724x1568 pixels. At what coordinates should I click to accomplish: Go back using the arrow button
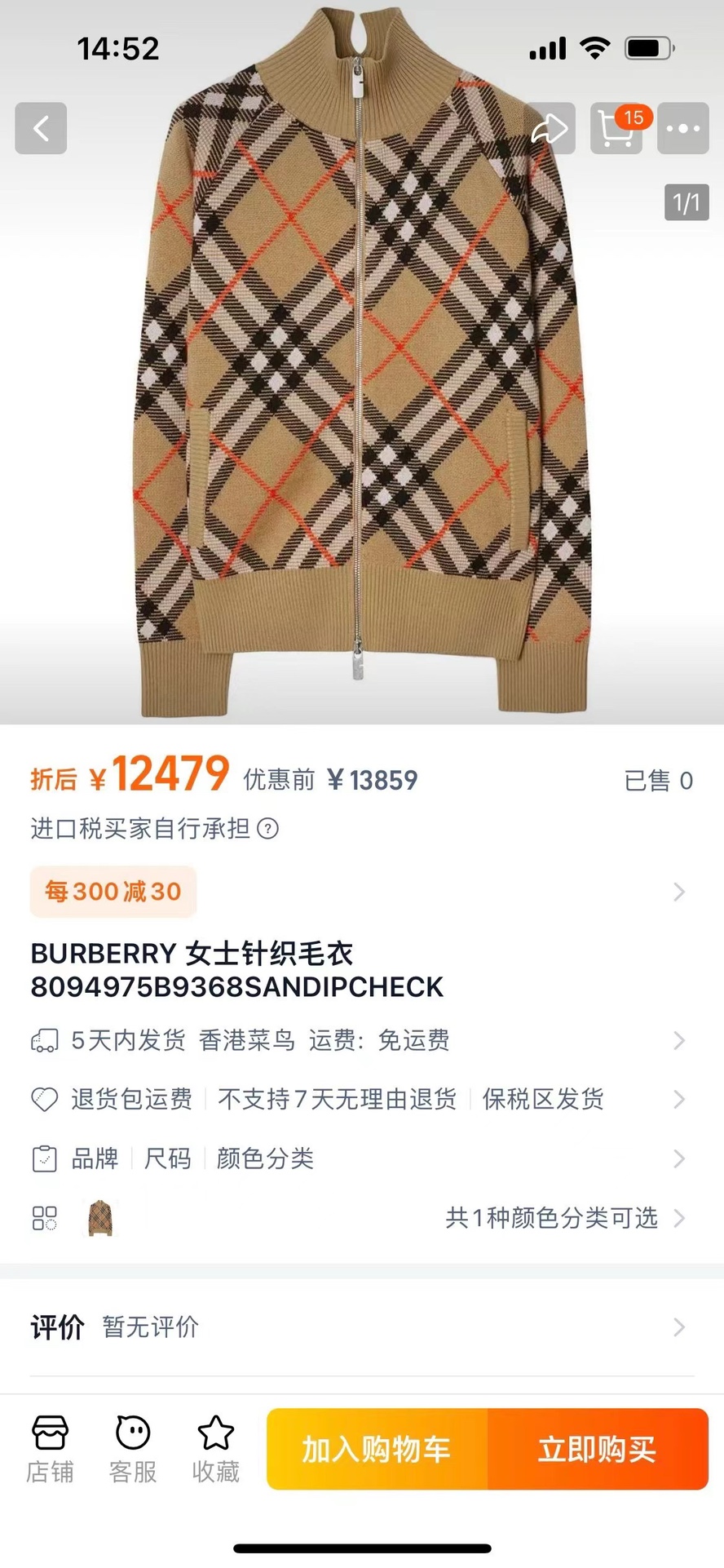[41, 128]
